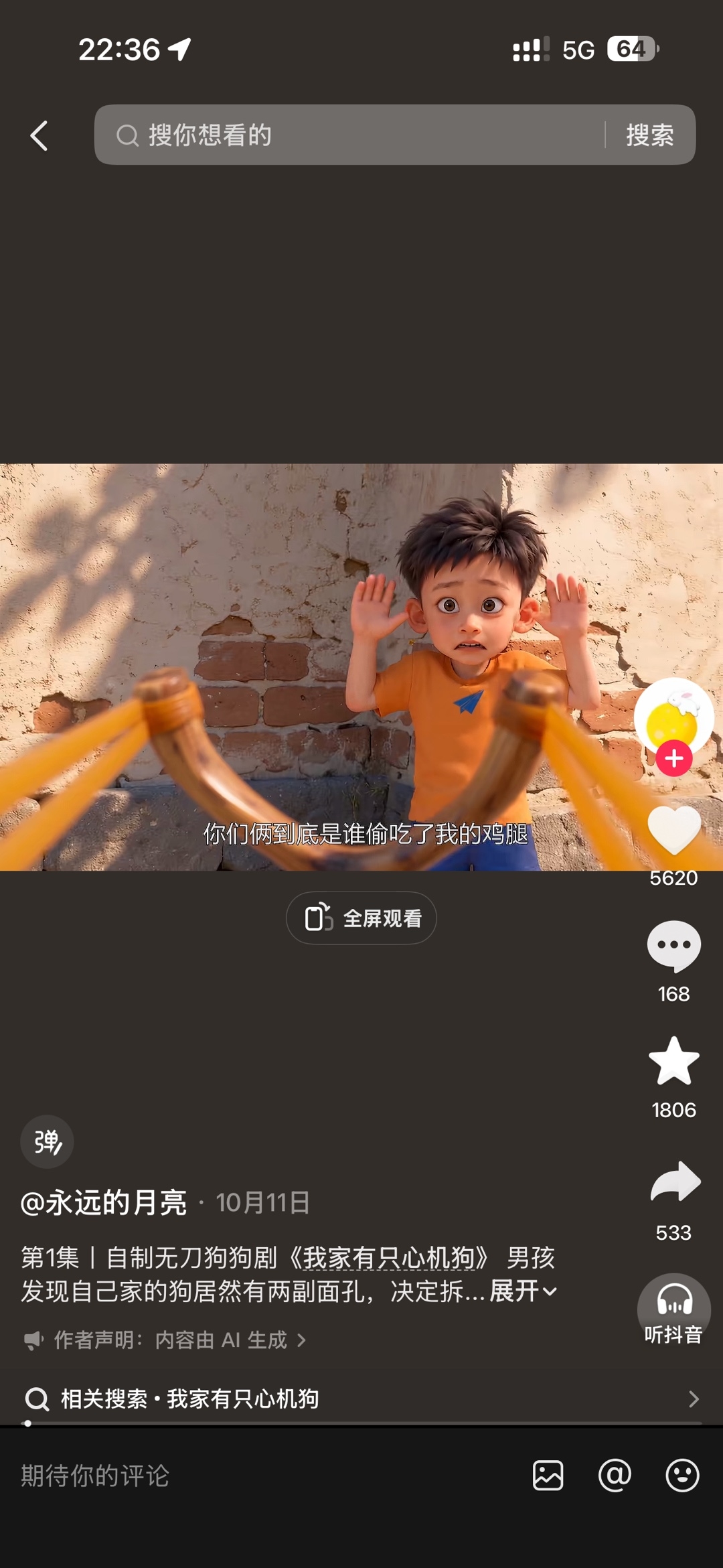Open the 《我家有只心机狗》 series link
This screenshot has width=723, height=1568.
click(390, 1257)
